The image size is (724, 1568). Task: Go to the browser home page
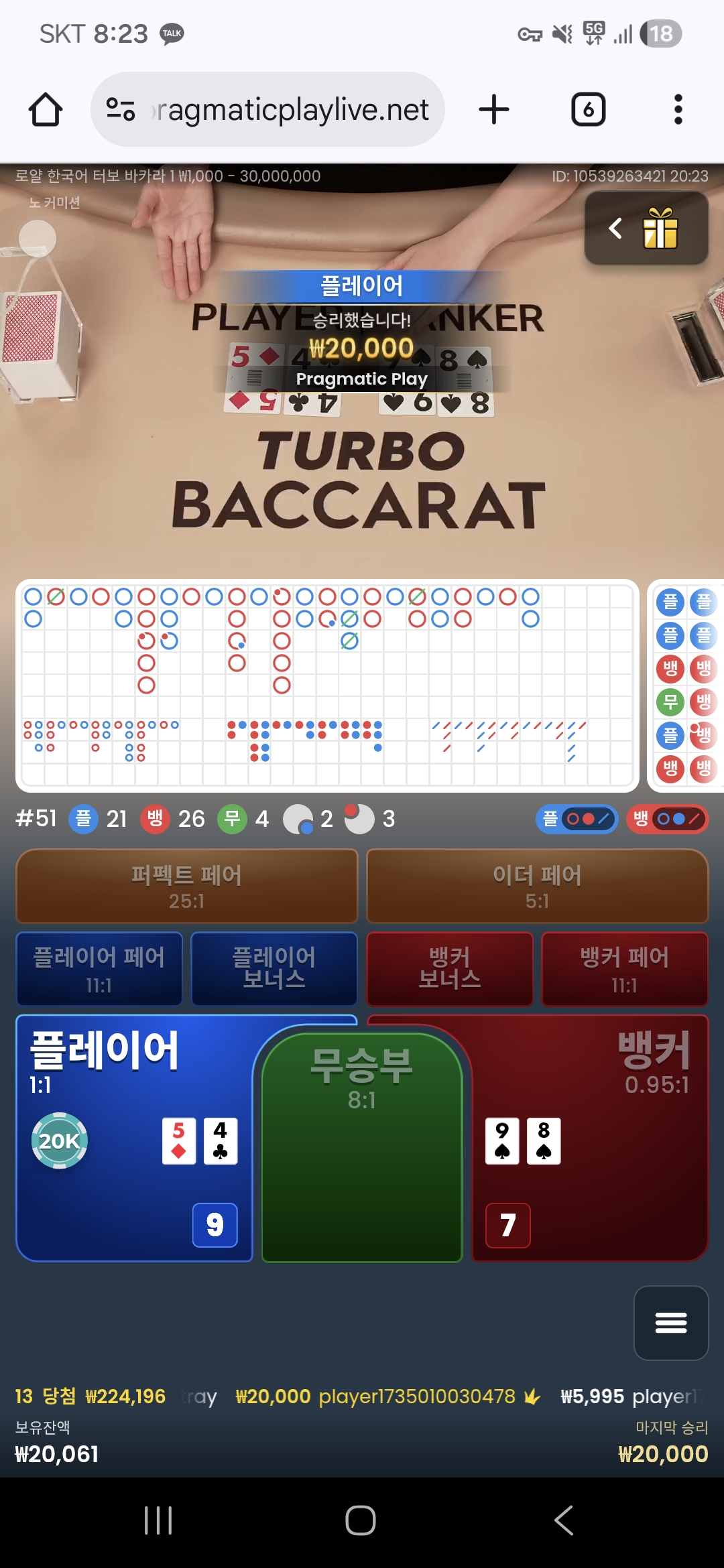(46, 109)
